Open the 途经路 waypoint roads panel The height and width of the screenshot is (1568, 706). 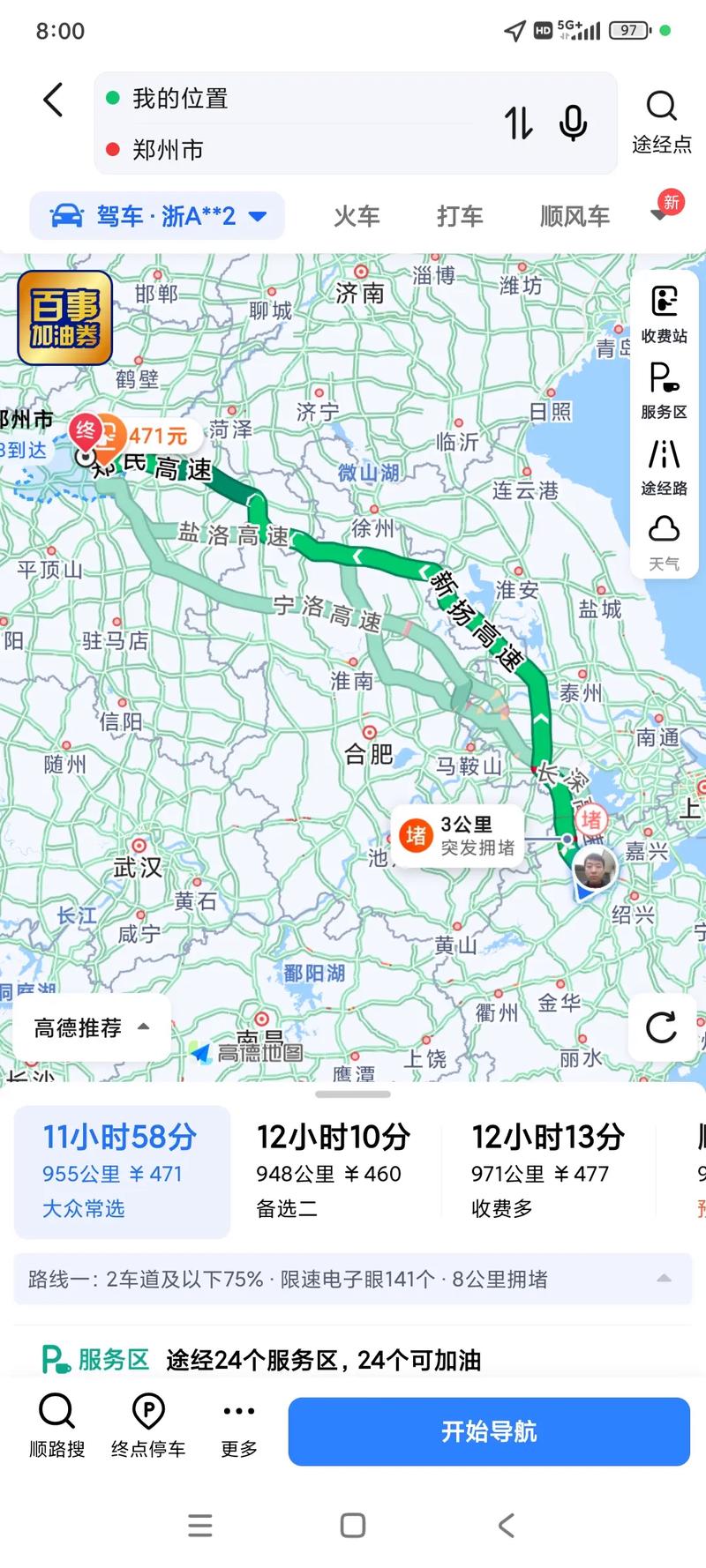[x=663, y=466]
